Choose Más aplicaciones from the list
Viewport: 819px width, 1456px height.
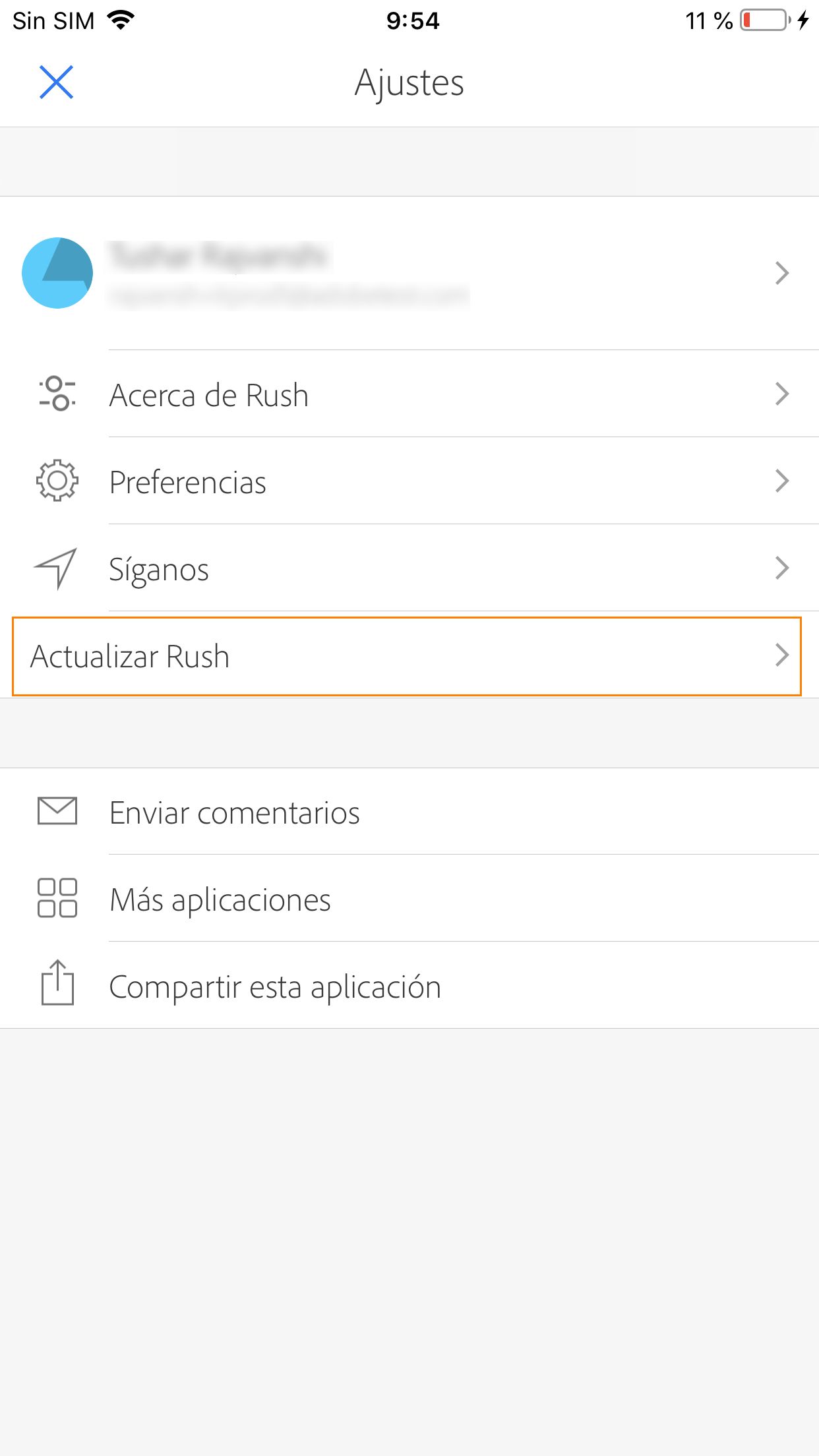[x=220, y=898]
